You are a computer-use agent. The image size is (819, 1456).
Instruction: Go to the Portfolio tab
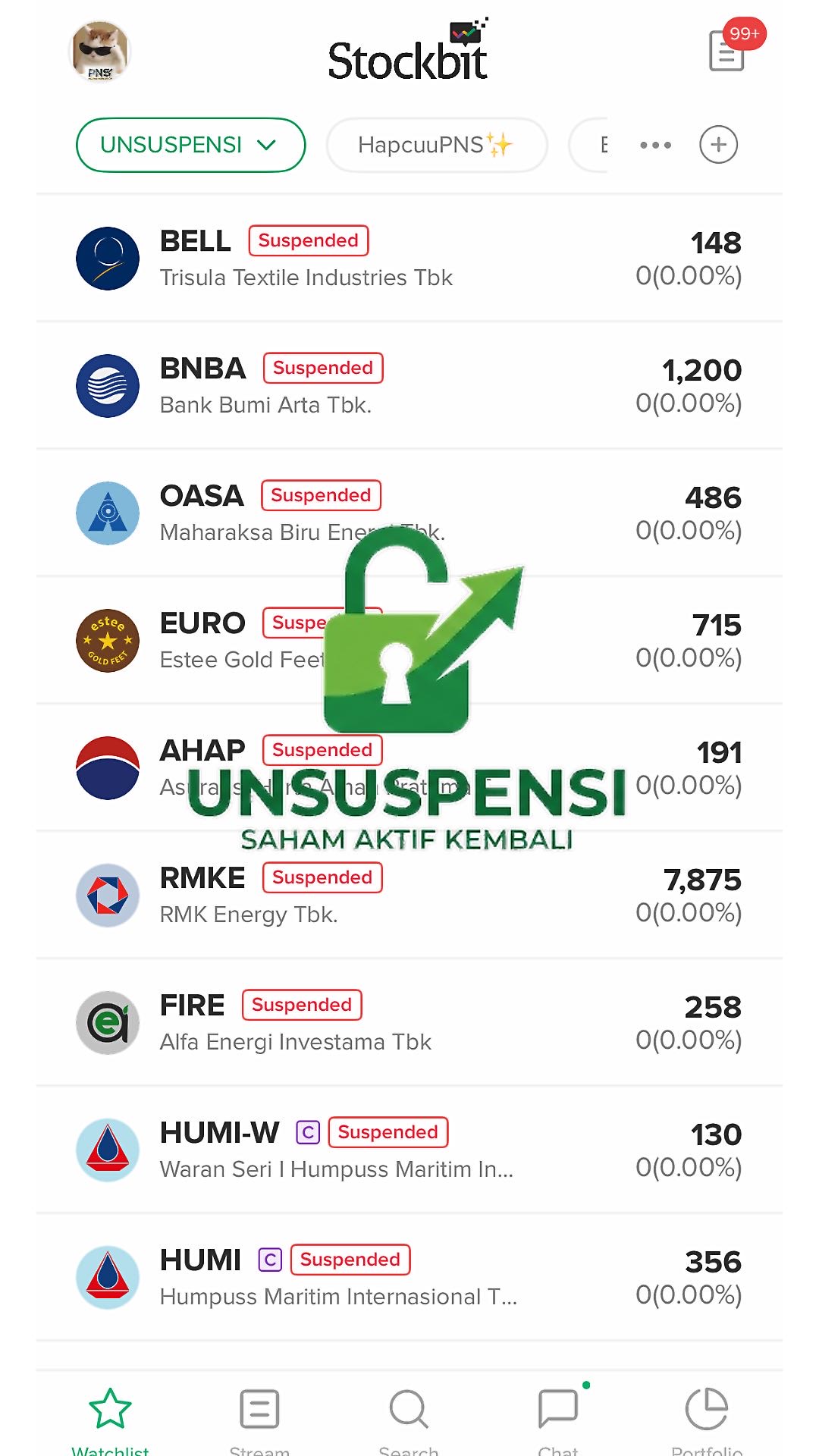pyautogui.click(x=707, y=1415)
